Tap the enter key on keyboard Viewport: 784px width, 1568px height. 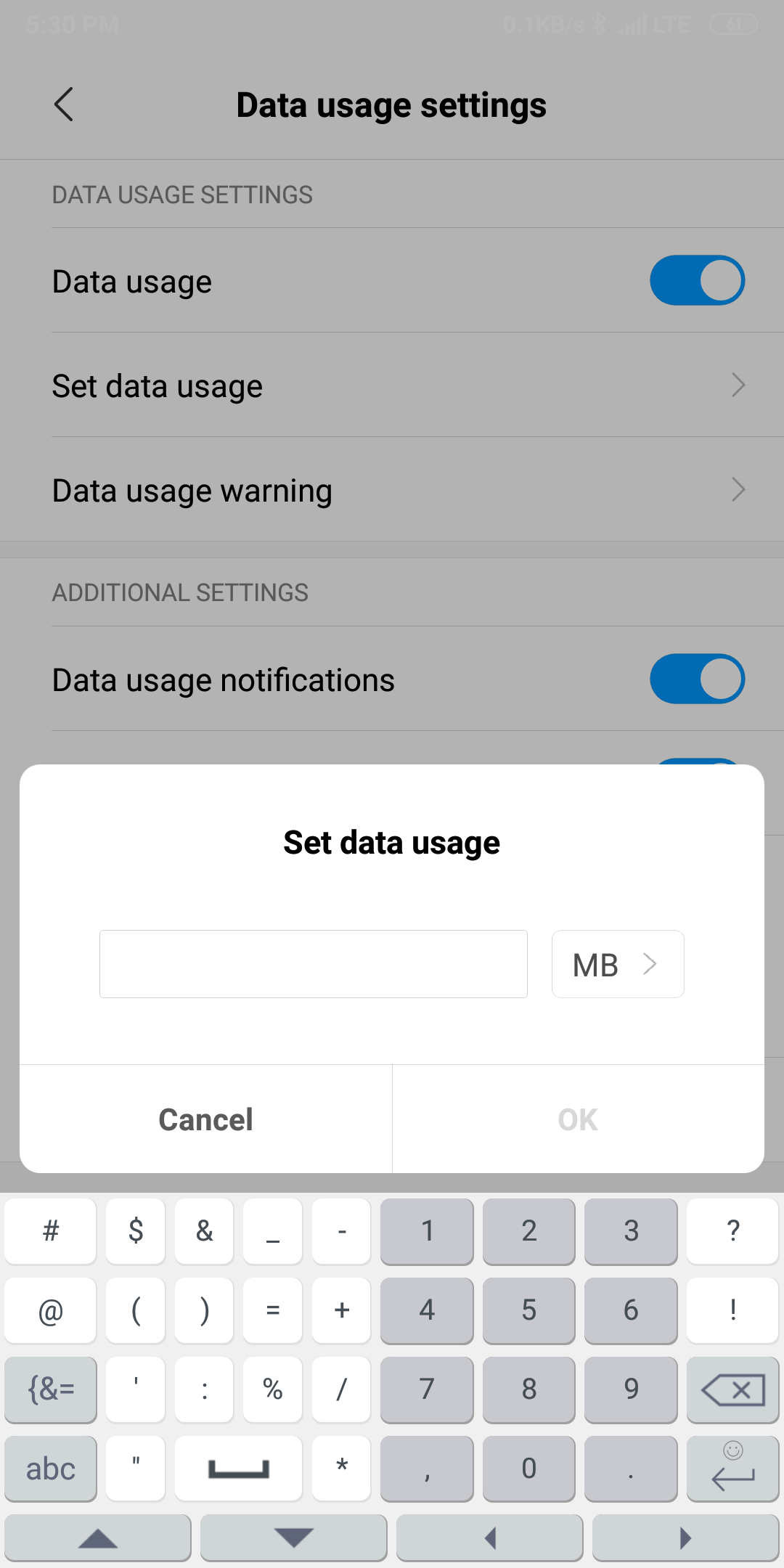pyautogui.click(x=733, y=1469)
